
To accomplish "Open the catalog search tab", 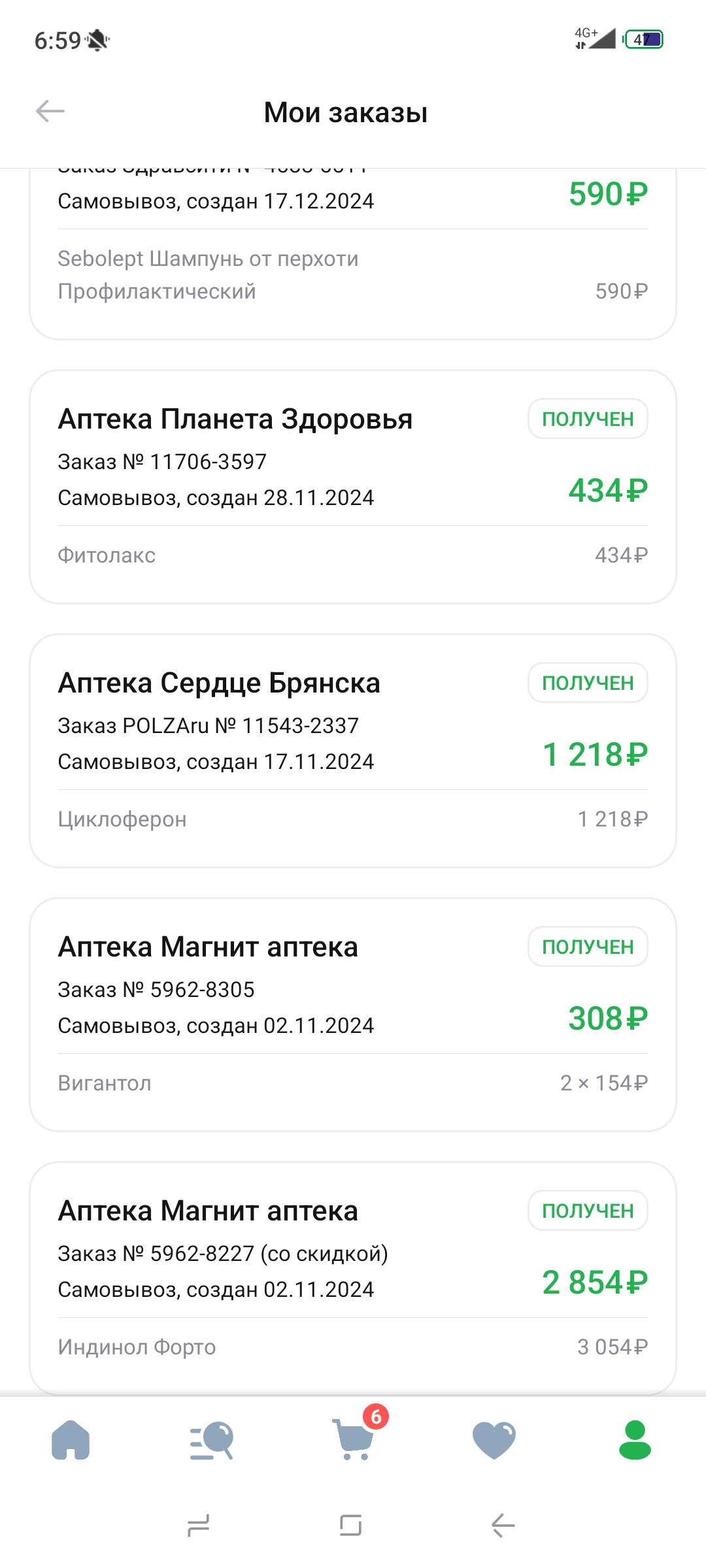I will pos(212,1440).
